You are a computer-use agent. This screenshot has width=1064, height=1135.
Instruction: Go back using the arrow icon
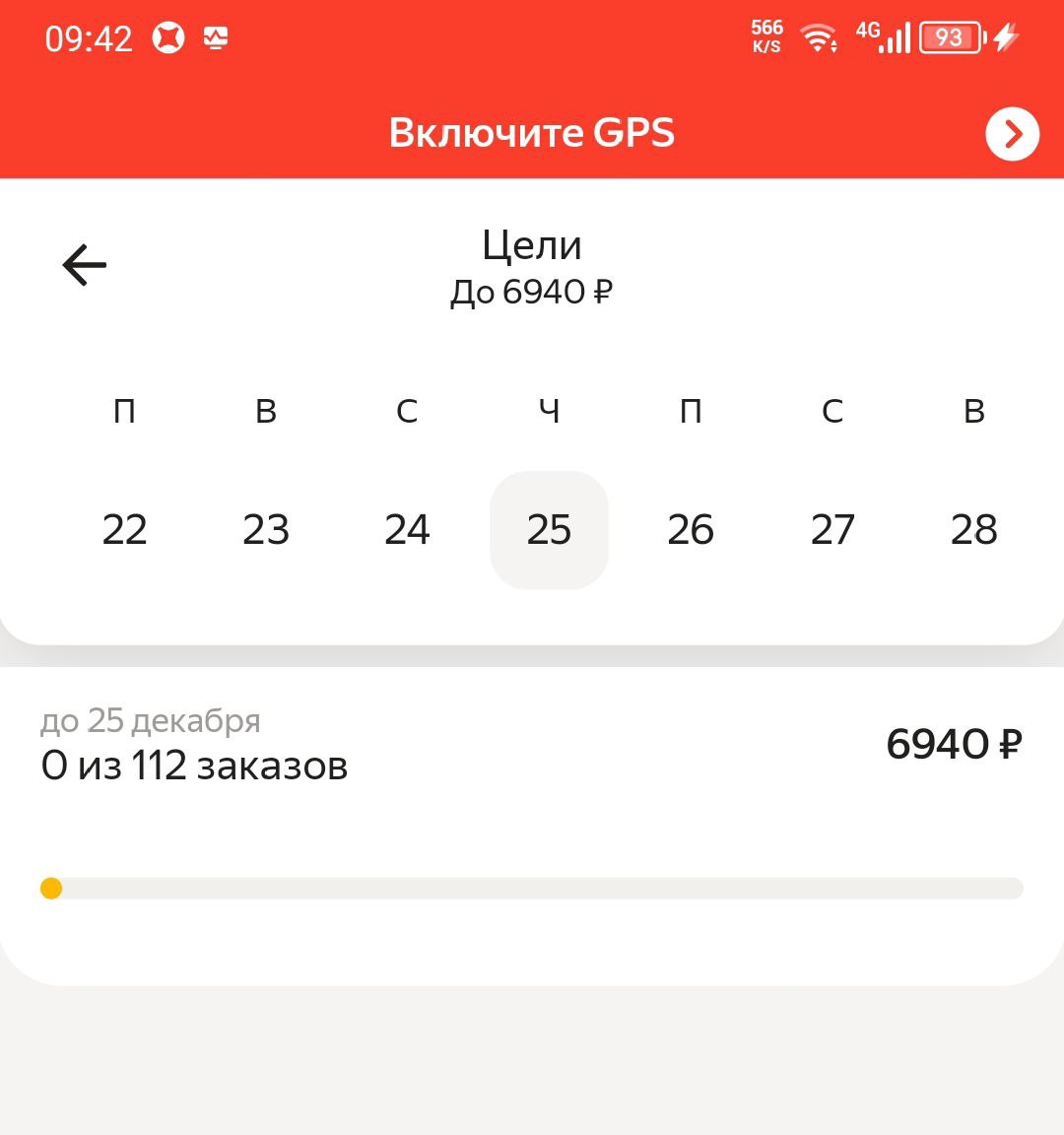84,265
